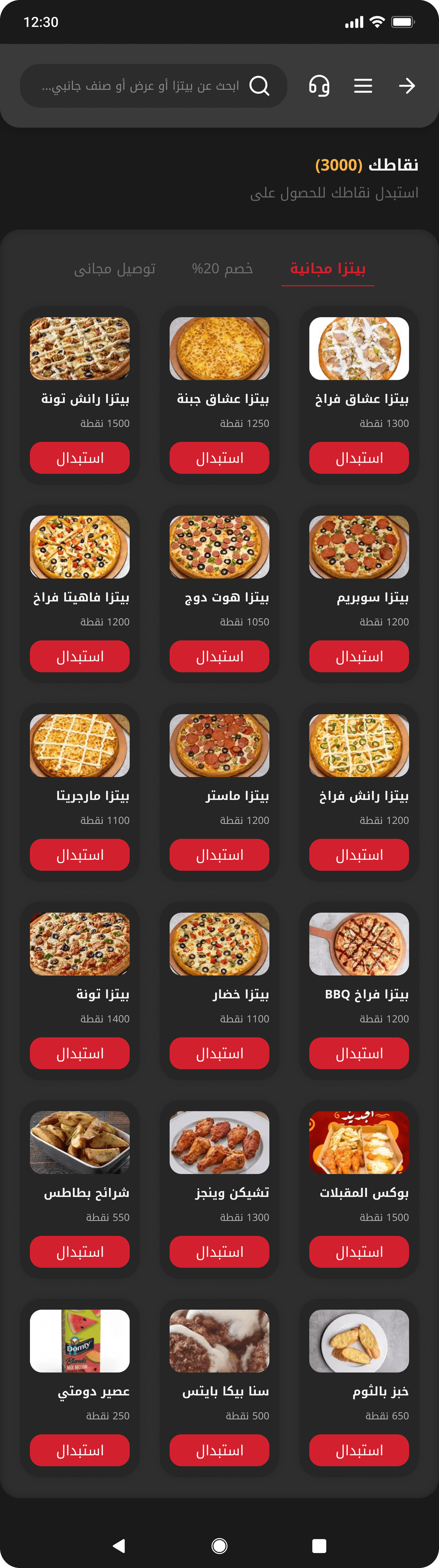Select the بيتزا مجانية tab

[x=328, y=268]
